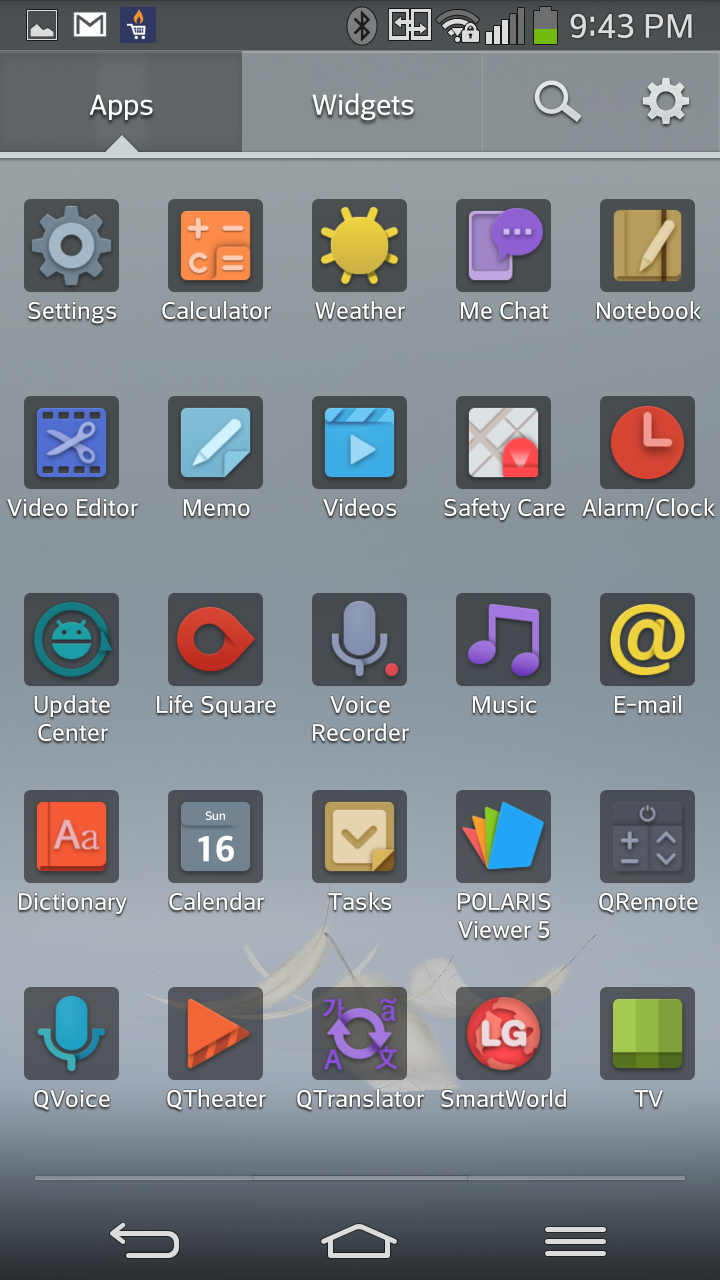Switch to the Widgets tab
Image resolution: width=720 pixels, height=1280 pixels.
[362, 104]
